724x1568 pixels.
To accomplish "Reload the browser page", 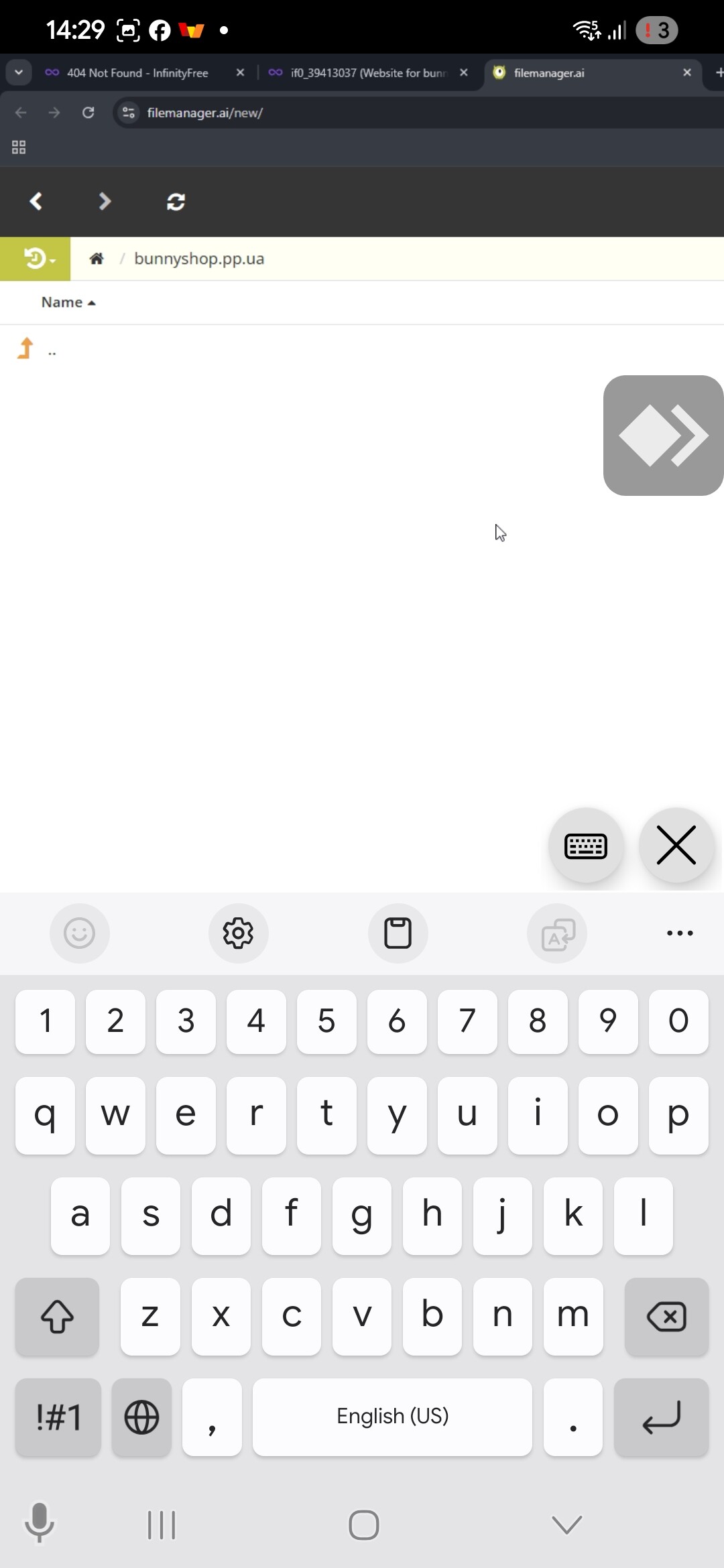I will [88, 113].
